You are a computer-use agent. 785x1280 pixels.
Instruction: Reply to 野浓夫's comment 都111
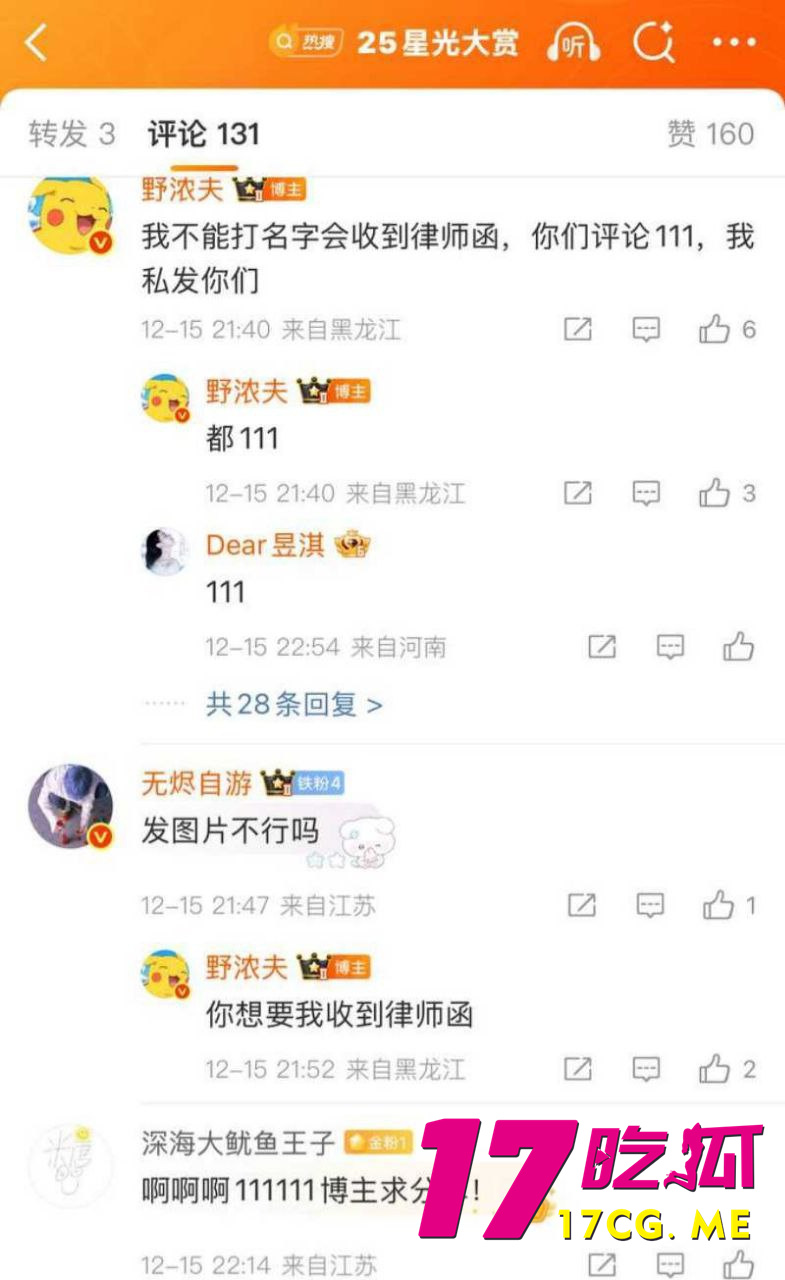(x=646, y=492)
